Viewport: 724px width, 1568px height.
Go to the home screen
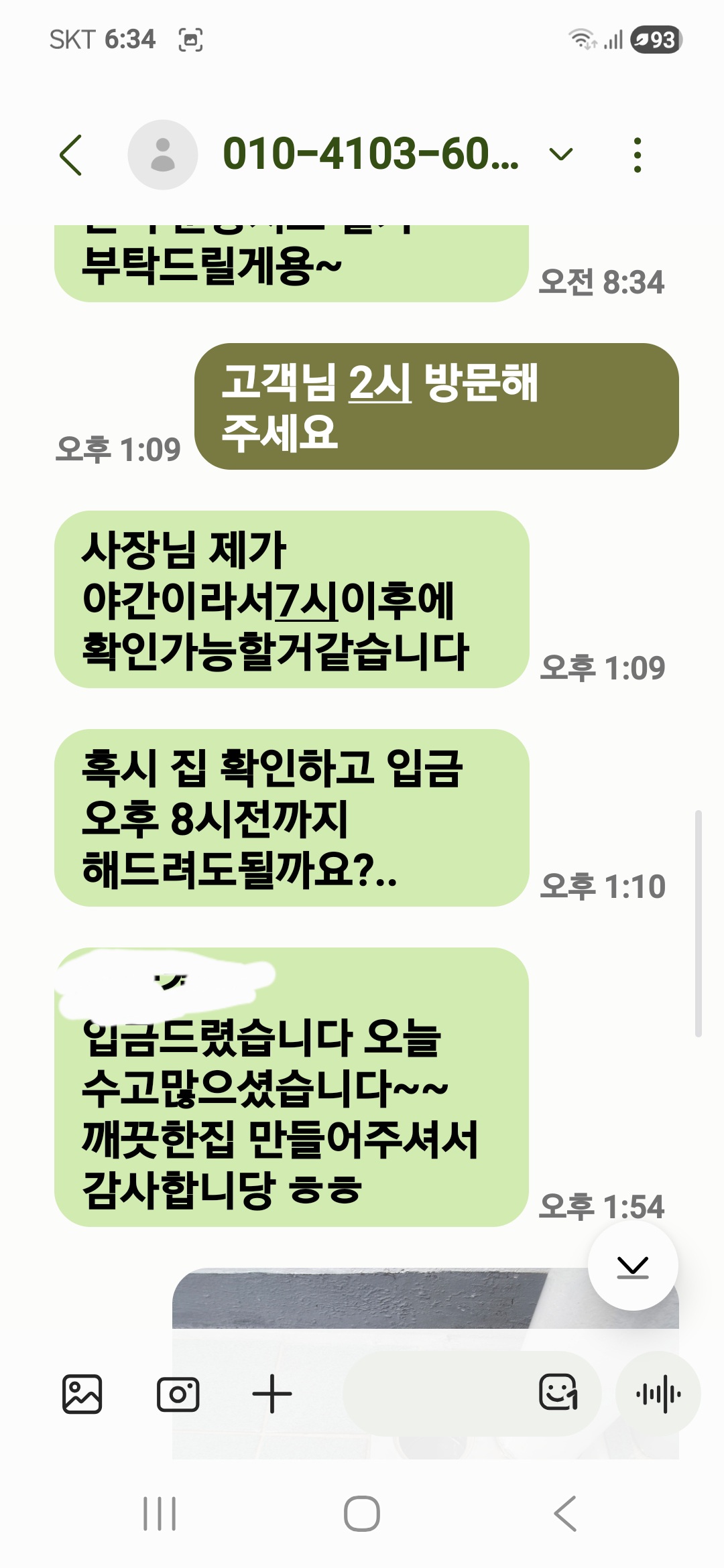pos(362,1514)
